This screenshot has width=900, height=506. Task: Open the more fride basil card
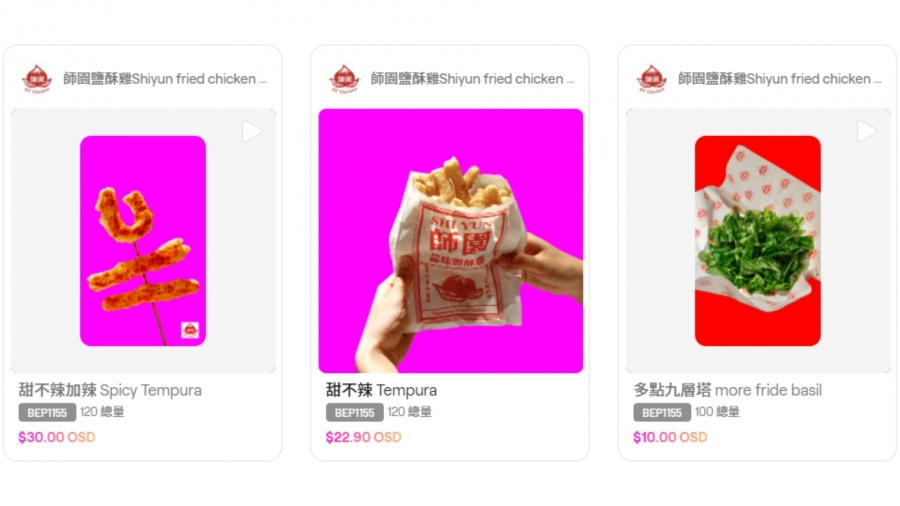(x=757, y=240)
